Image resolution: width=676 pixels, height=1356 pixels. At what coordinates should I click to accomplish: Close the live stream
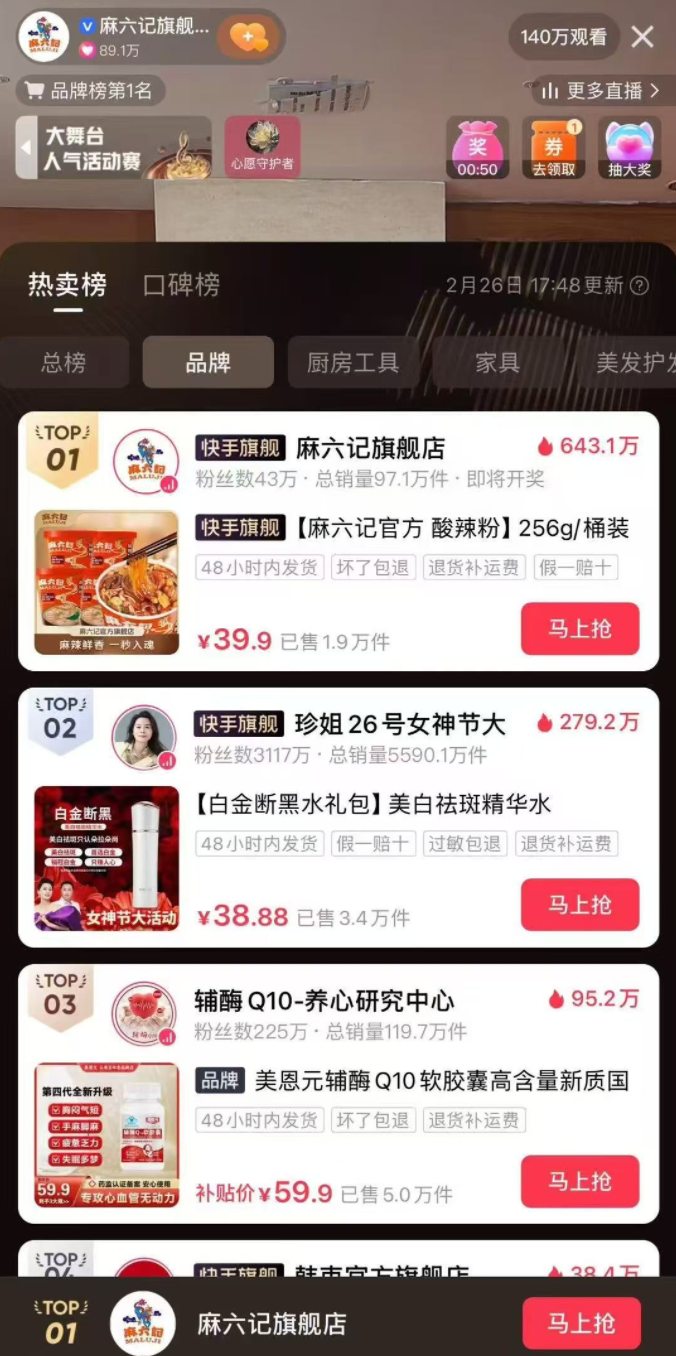point(642,38)
